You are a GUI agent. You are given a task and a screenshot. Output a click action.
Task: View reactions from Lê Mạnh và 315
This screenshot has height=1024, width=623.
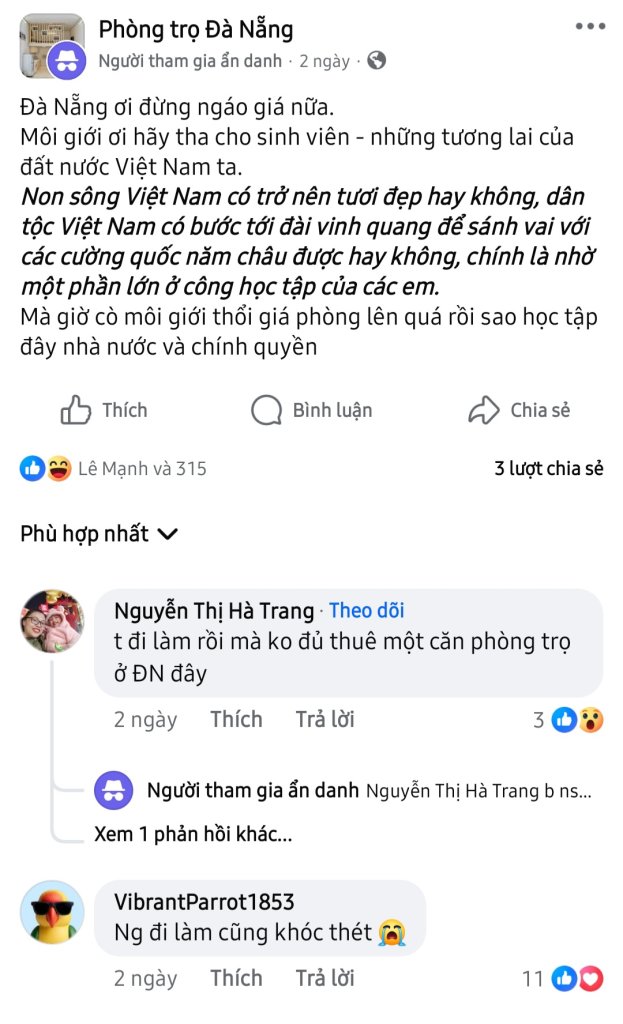[113, 468]
